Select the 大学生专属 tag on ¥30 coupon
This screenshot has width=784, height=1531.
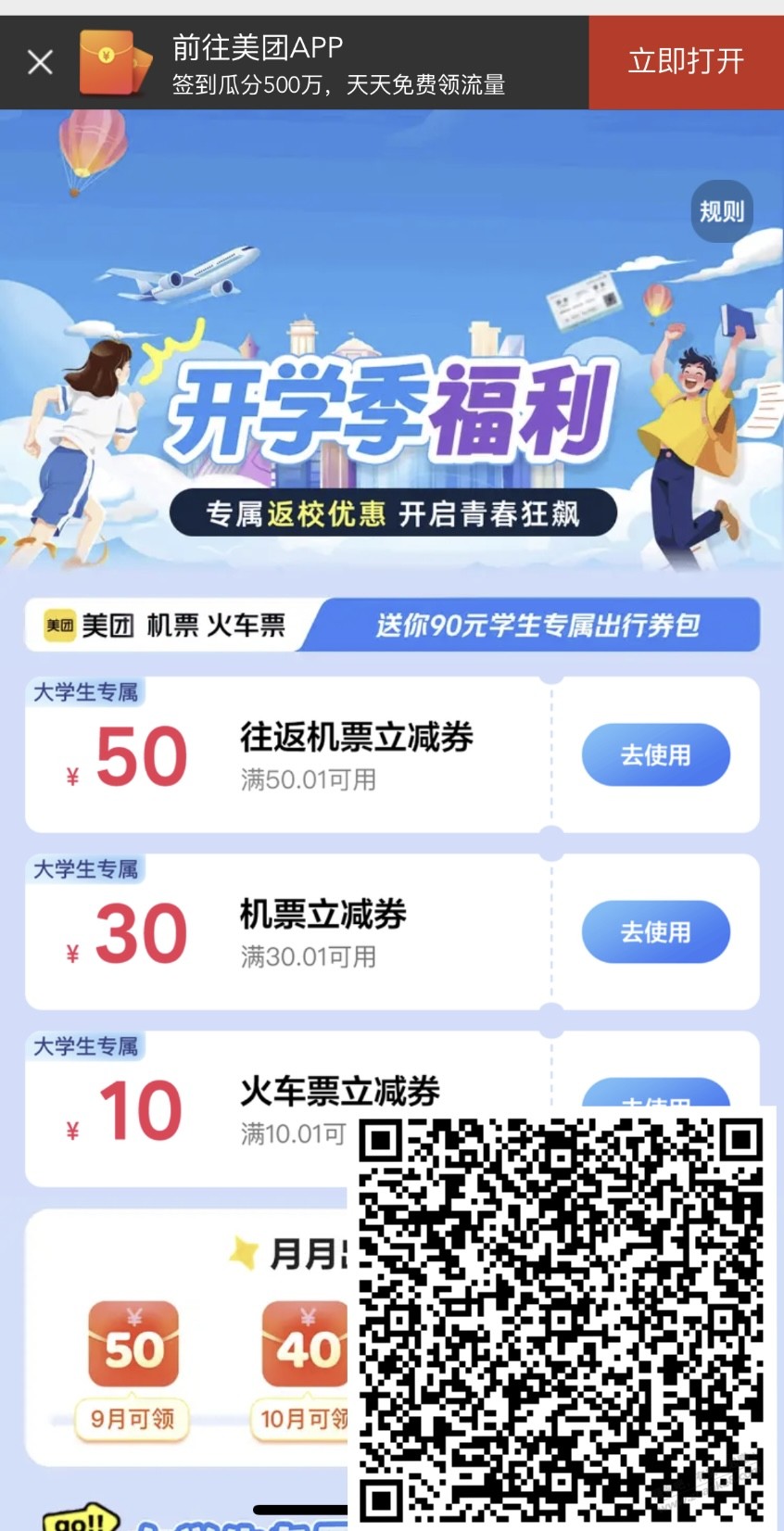86,868
